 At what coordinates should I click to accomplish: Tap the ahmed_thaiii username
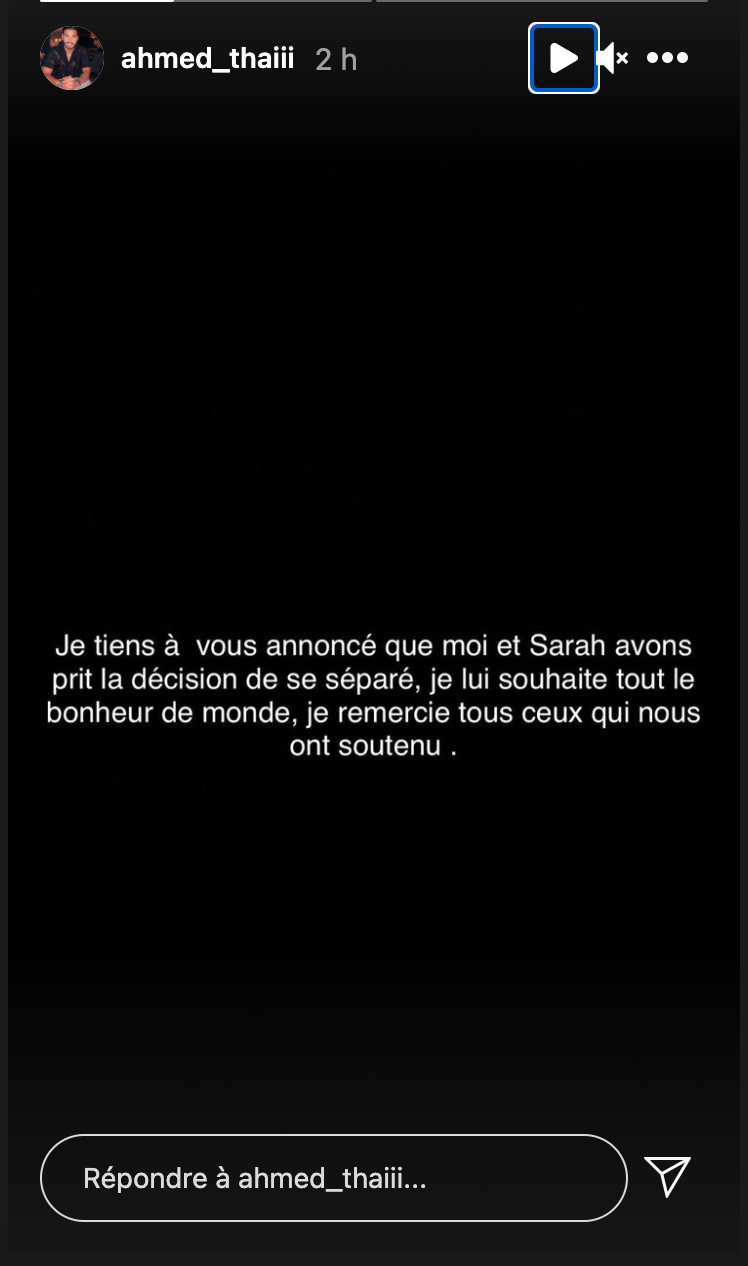click(x=207, y=59)
